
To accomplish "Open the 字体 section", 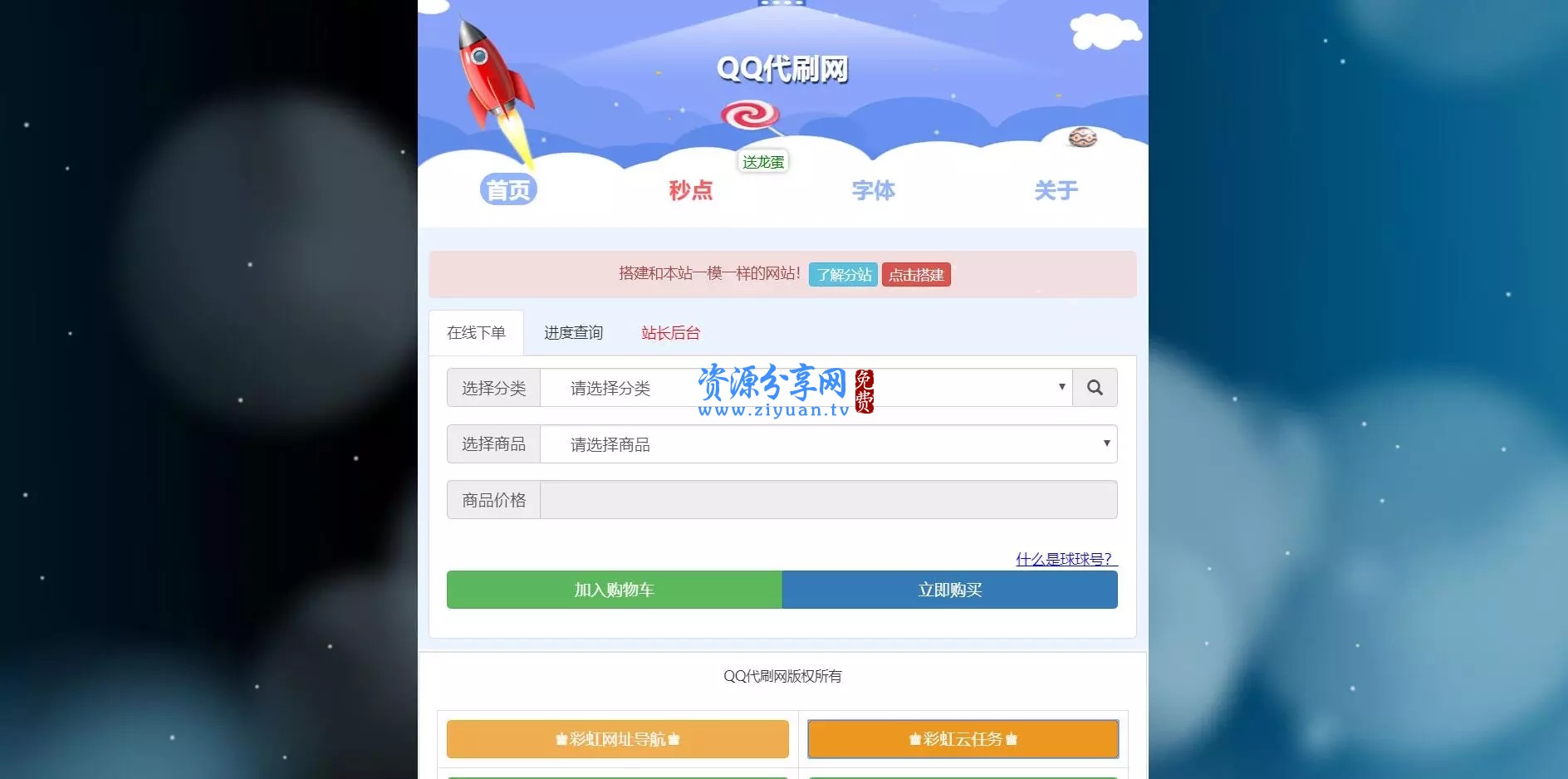I will (874, 190).
